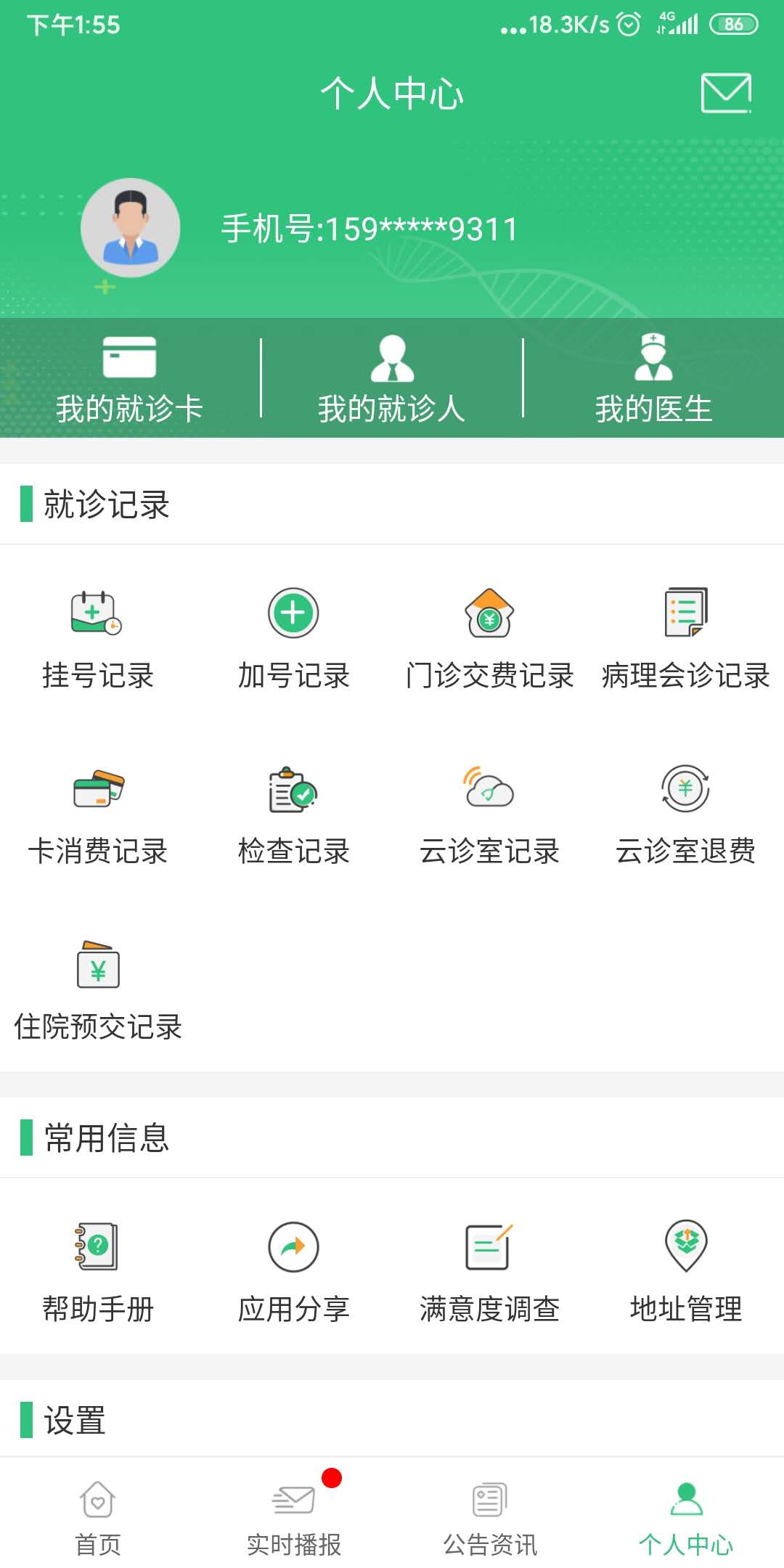Open 挂号记录 (registration records)

point(97,635)
